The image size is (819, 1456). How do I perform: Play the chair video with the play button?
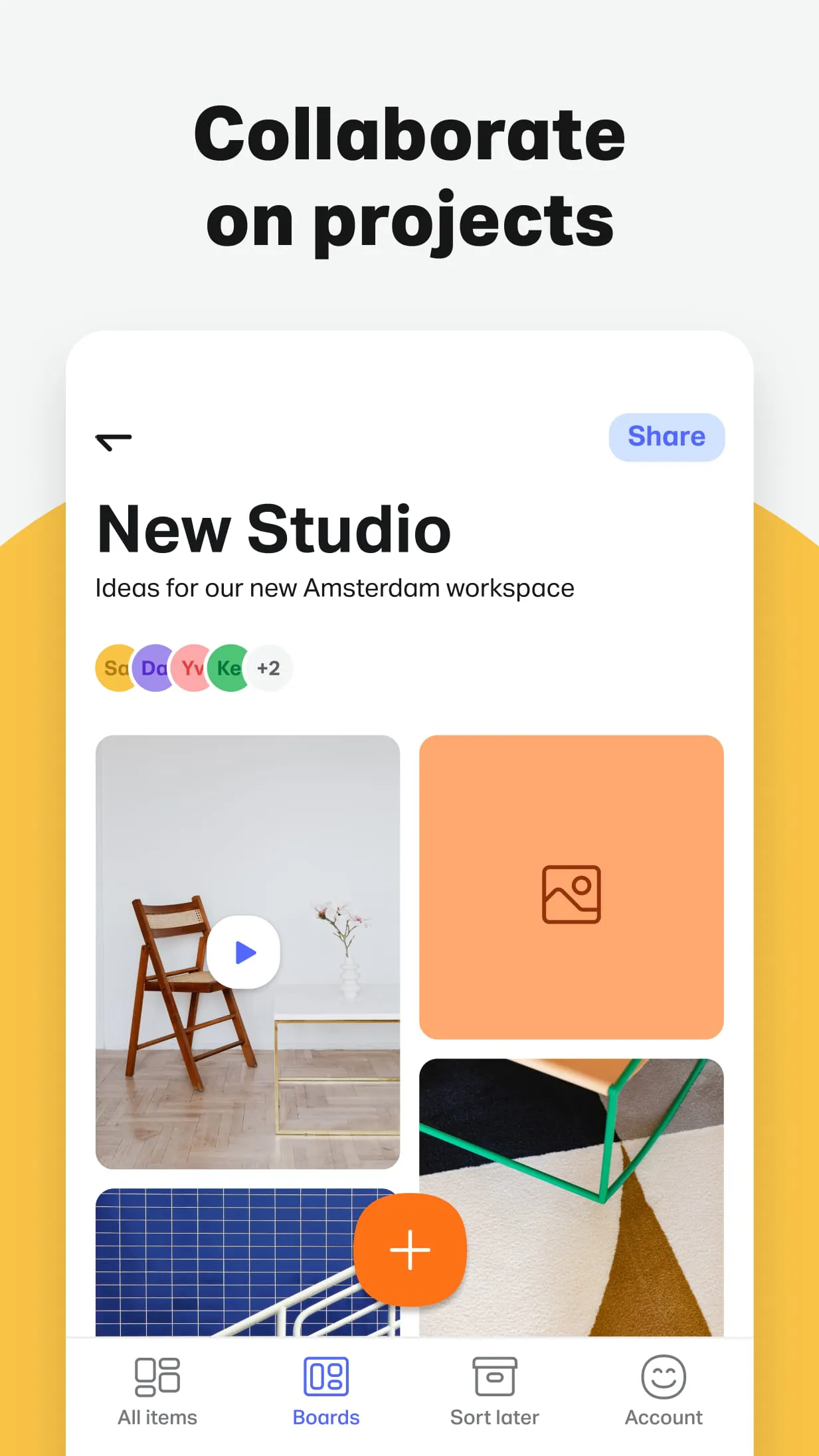point(244,951)
